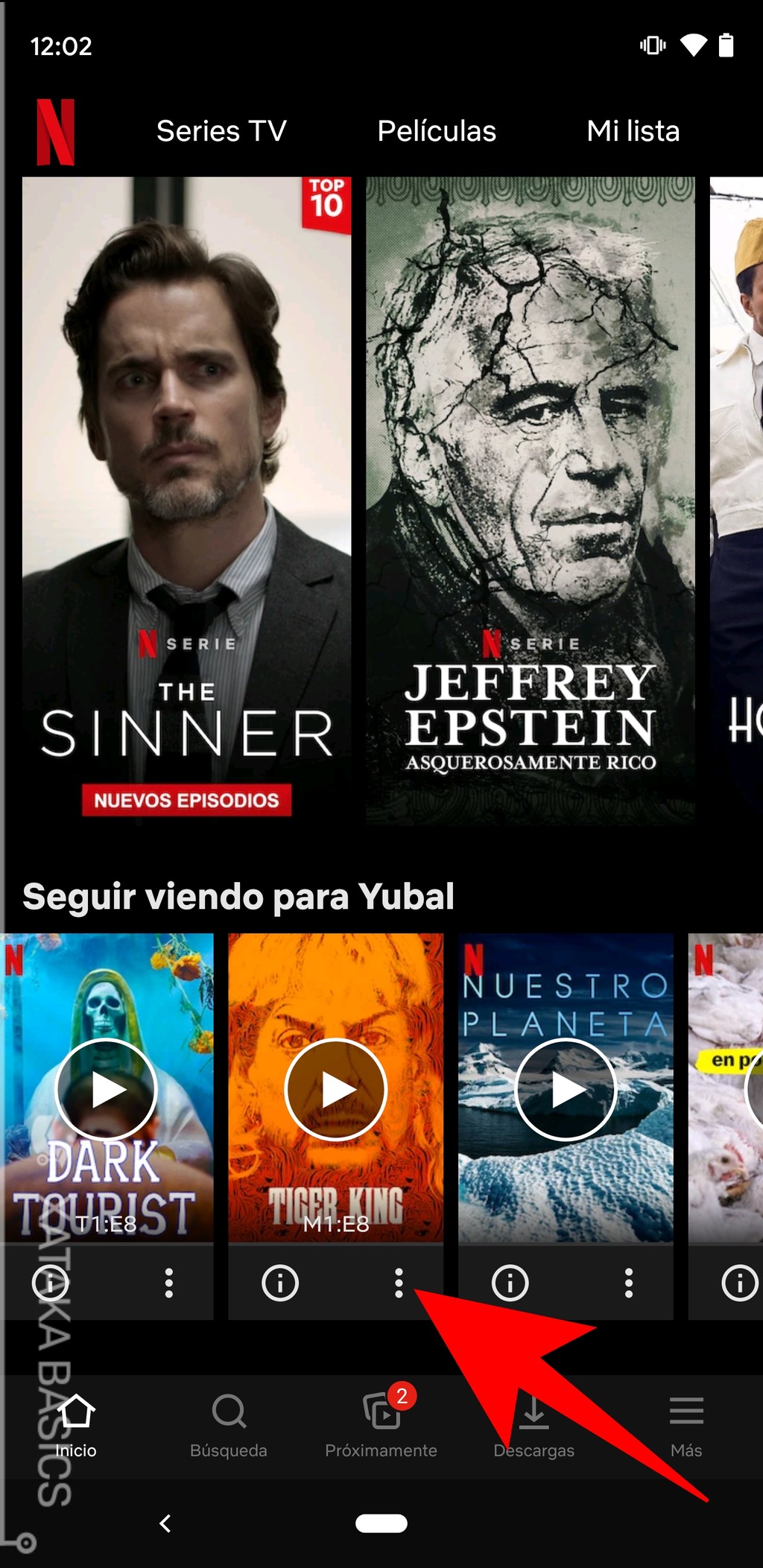
Task: Open Mi lista
Action: [632, 130]
